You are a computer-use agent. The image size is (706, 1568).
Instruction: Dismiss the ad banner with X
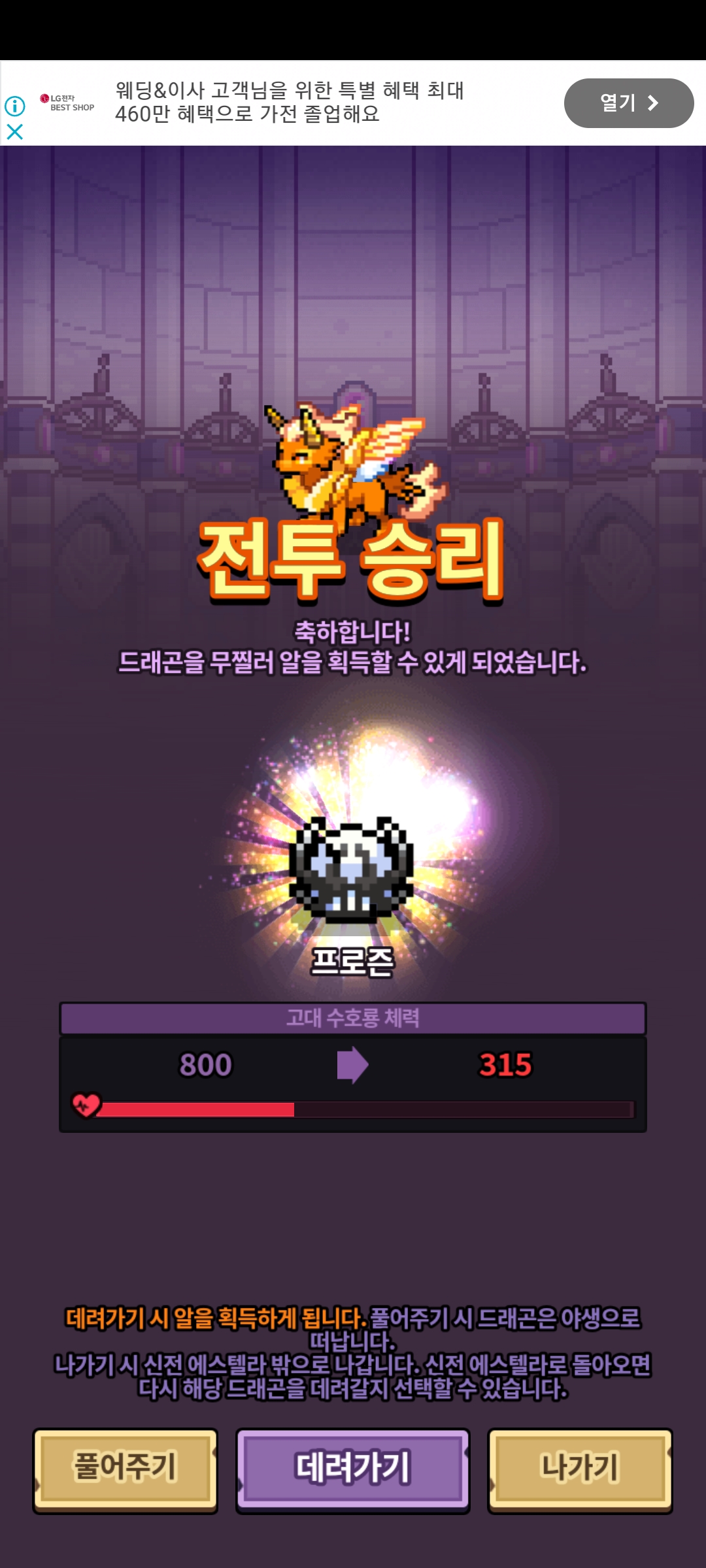pyautogui.click(x=15, y=132)
